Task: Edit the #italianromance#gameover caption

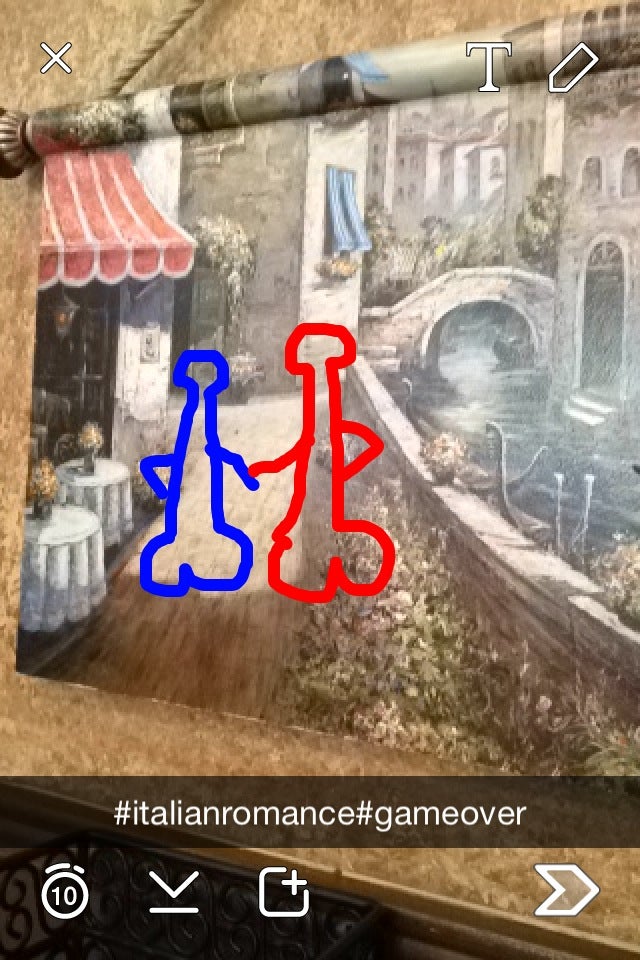Action: pos(319,812)
